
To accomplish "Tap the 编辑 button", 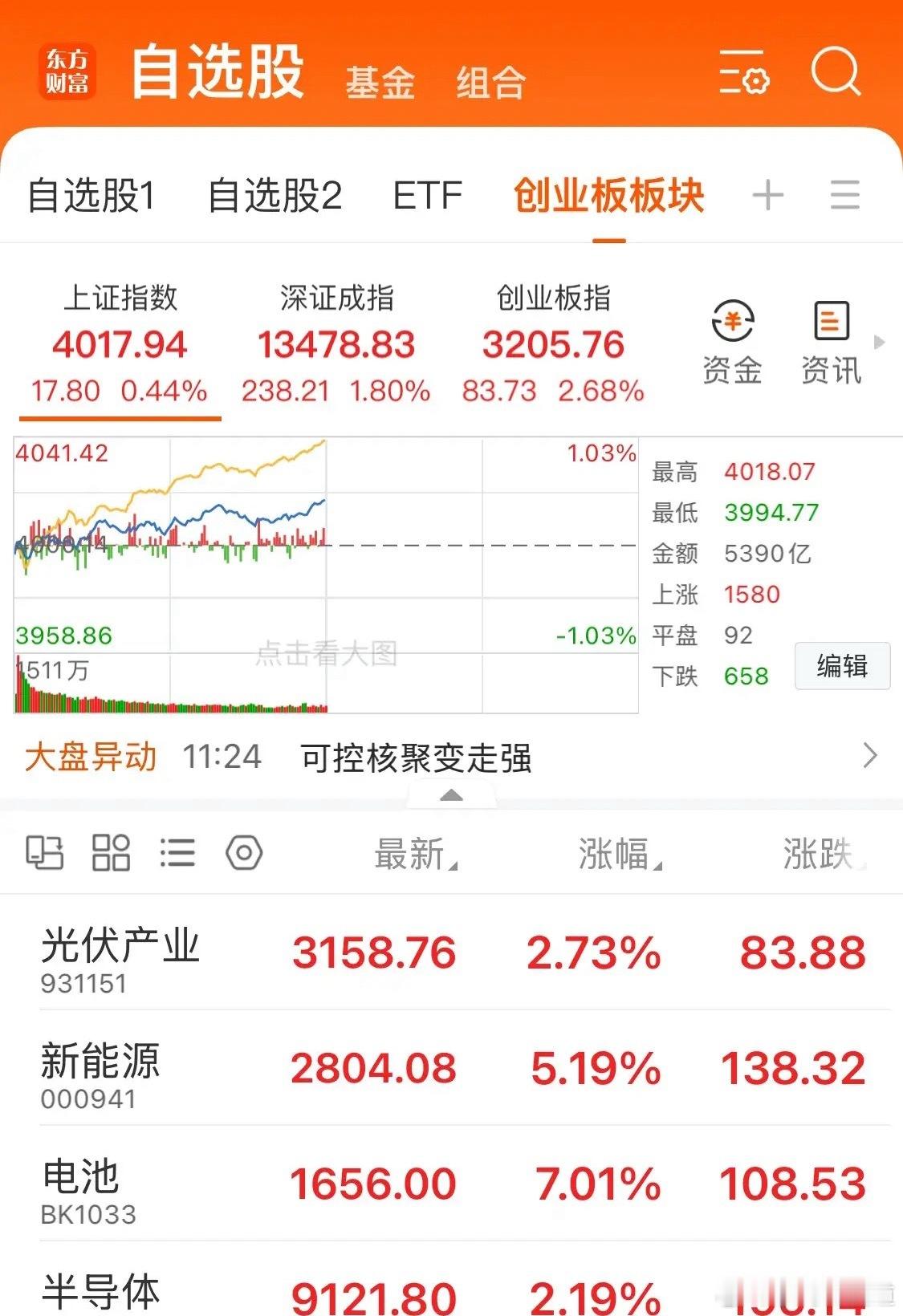I will click(x=841, y=668).
